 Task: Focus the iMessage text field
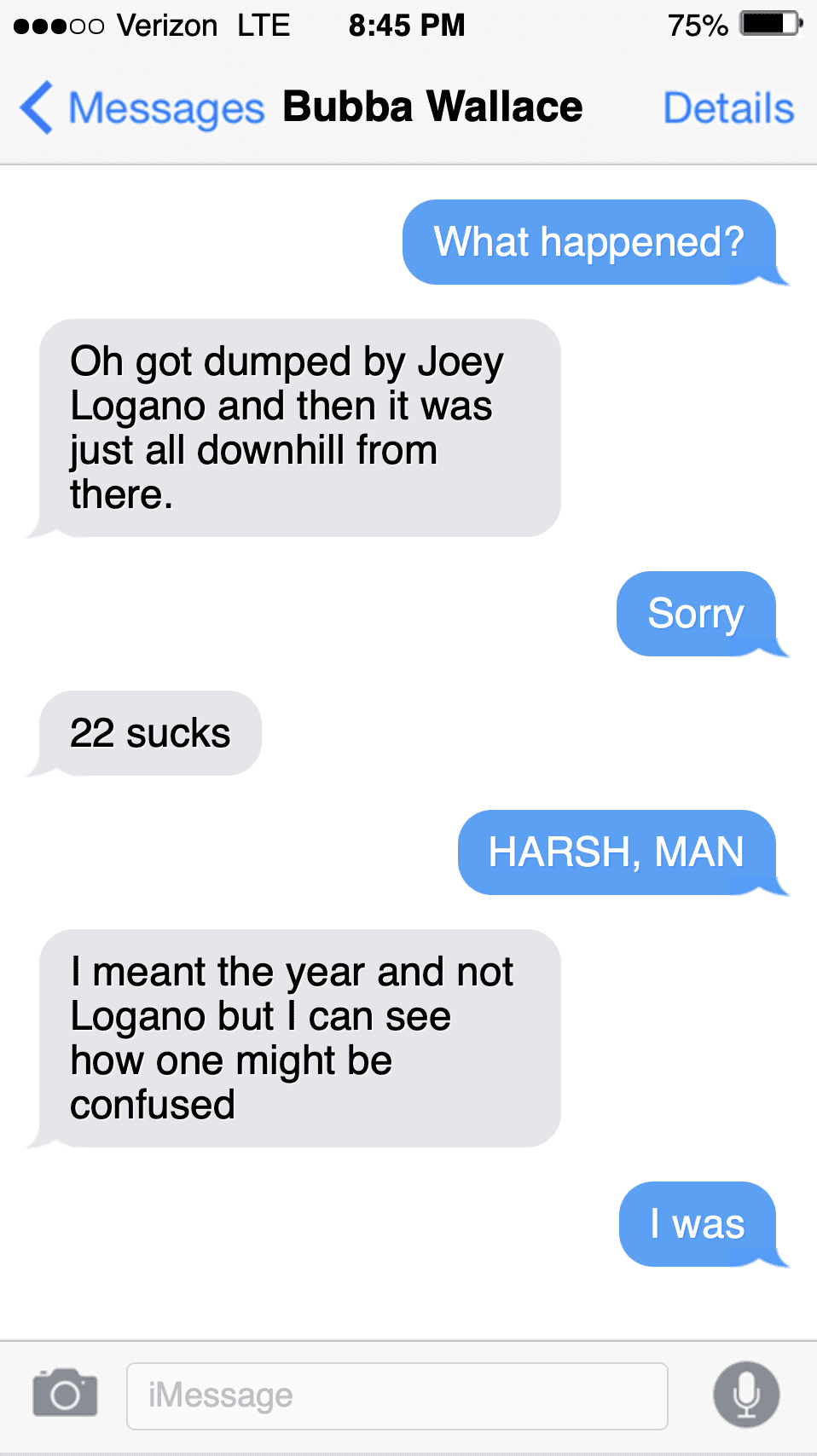pyautogui.click(x=397, y=1395)
